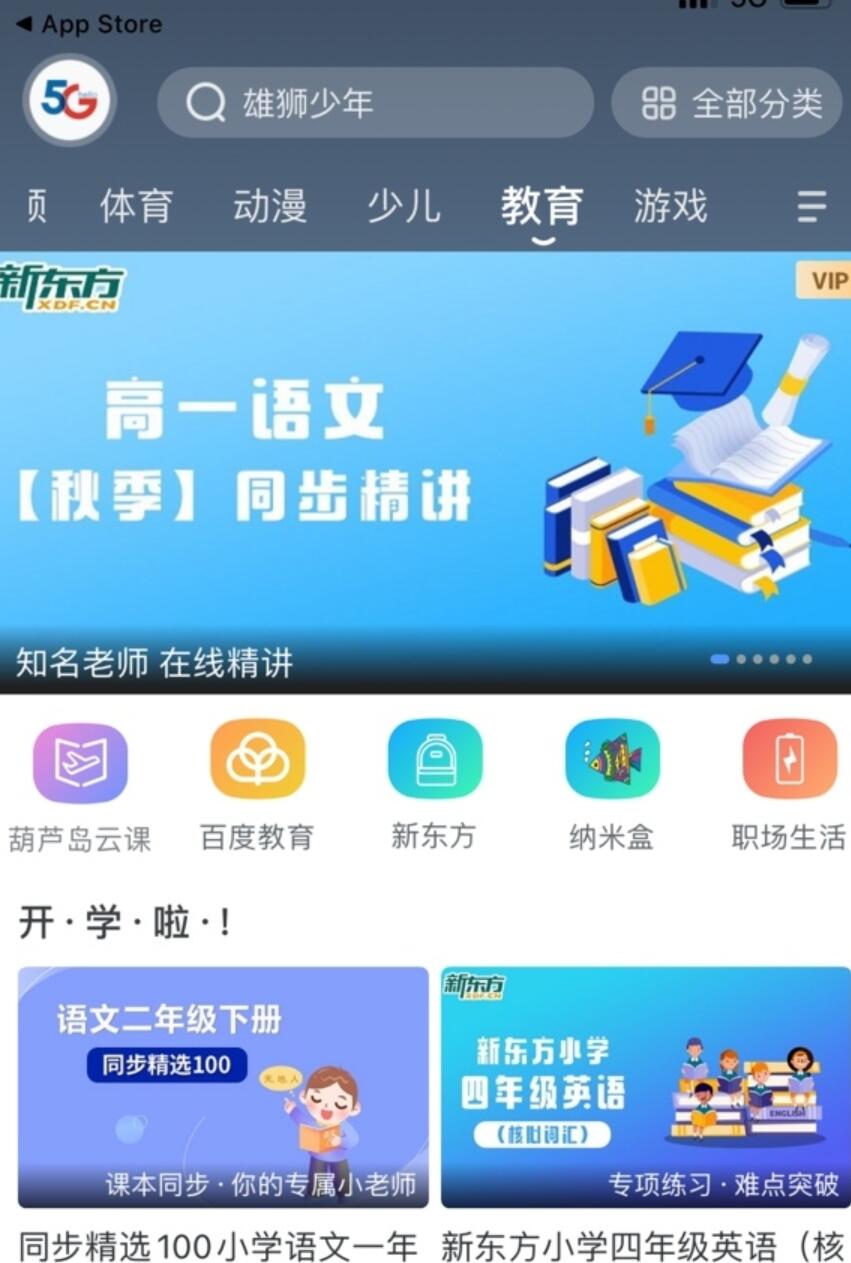Select the 教育 tab
This screenshot has width=851, height=1263.
coord(541,207)
